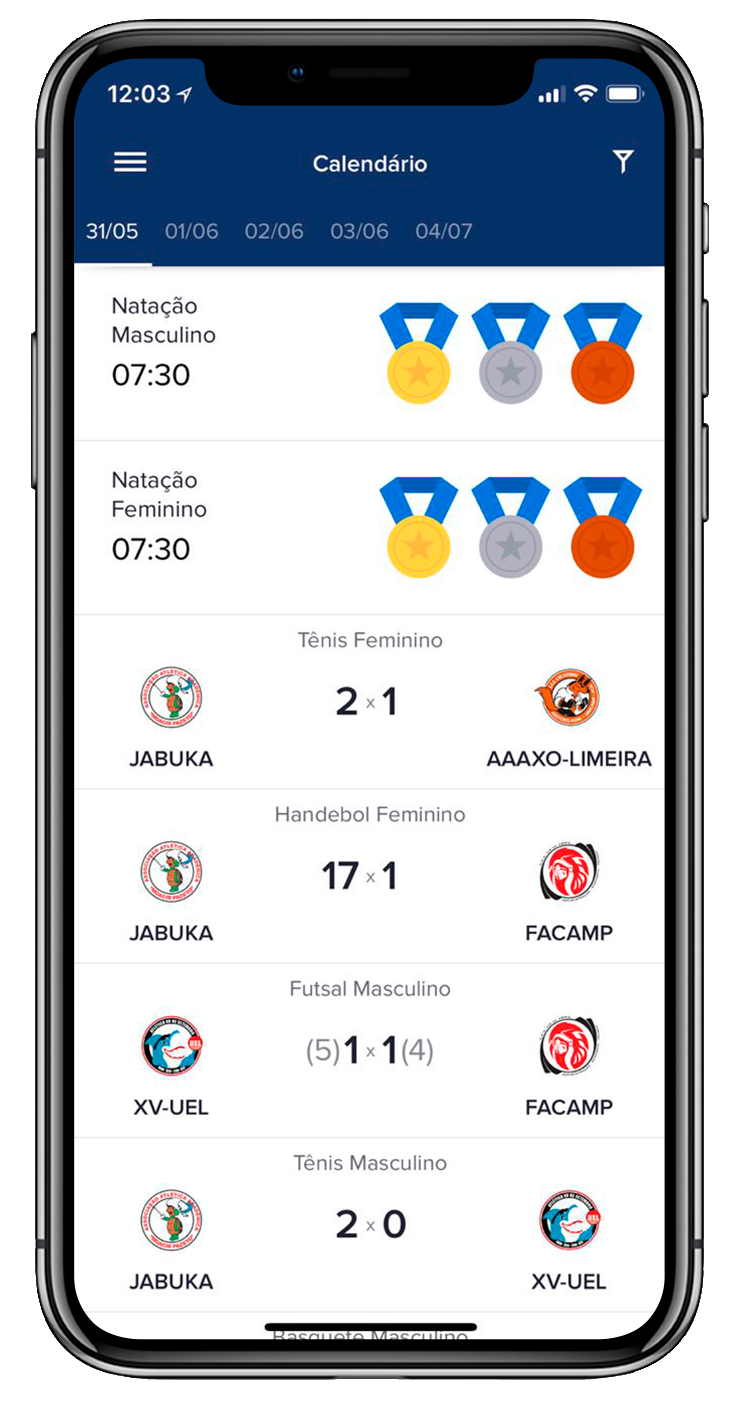The width and height of the screenshot is (738, 1414).
Task: Switch to the 02/06 date tab
Action: [274, 231]
